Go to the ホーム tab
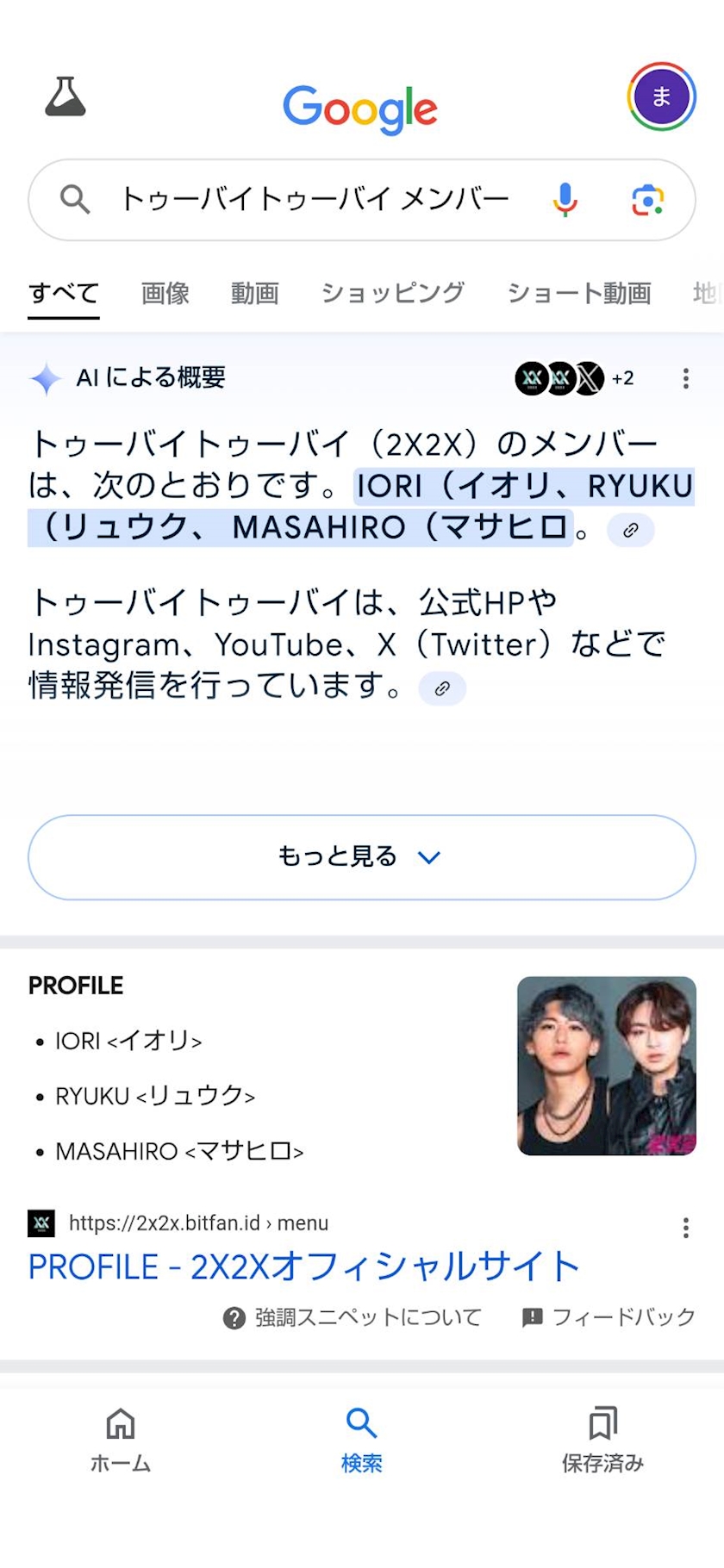 click(x=121, y=1440)
